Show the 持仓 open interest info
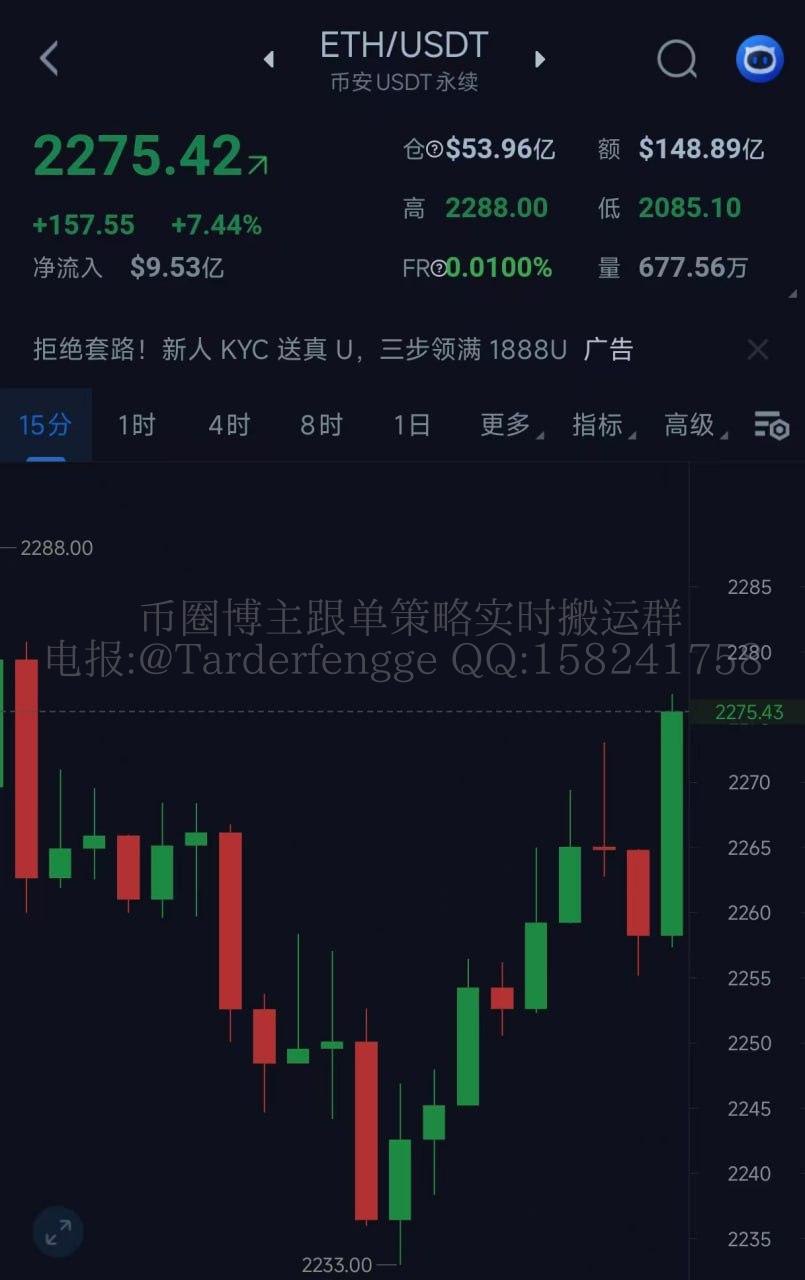The height and width of the screenshot is (1280, 805). pos(434,150)
